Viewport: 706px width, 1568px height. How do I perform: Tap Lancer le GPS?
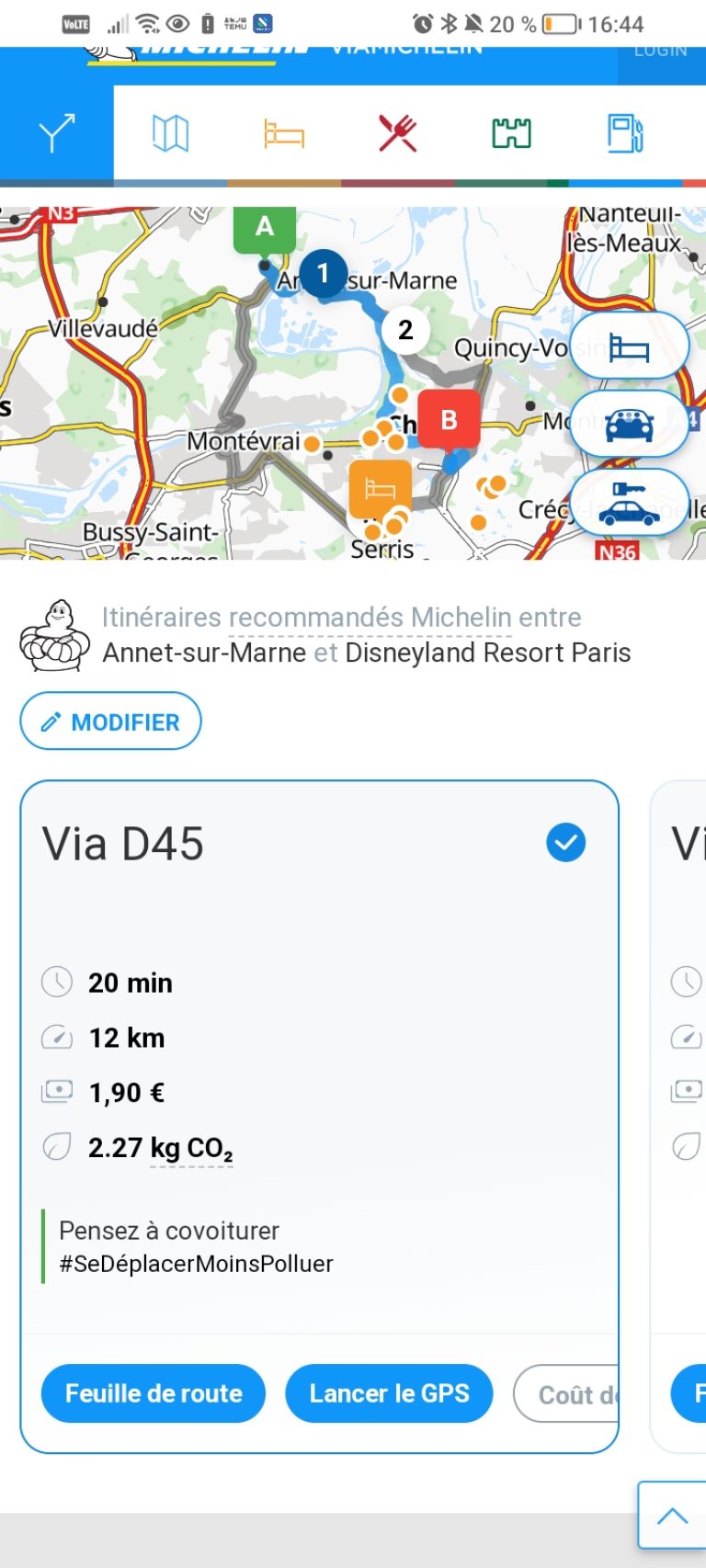point(389,1393)
